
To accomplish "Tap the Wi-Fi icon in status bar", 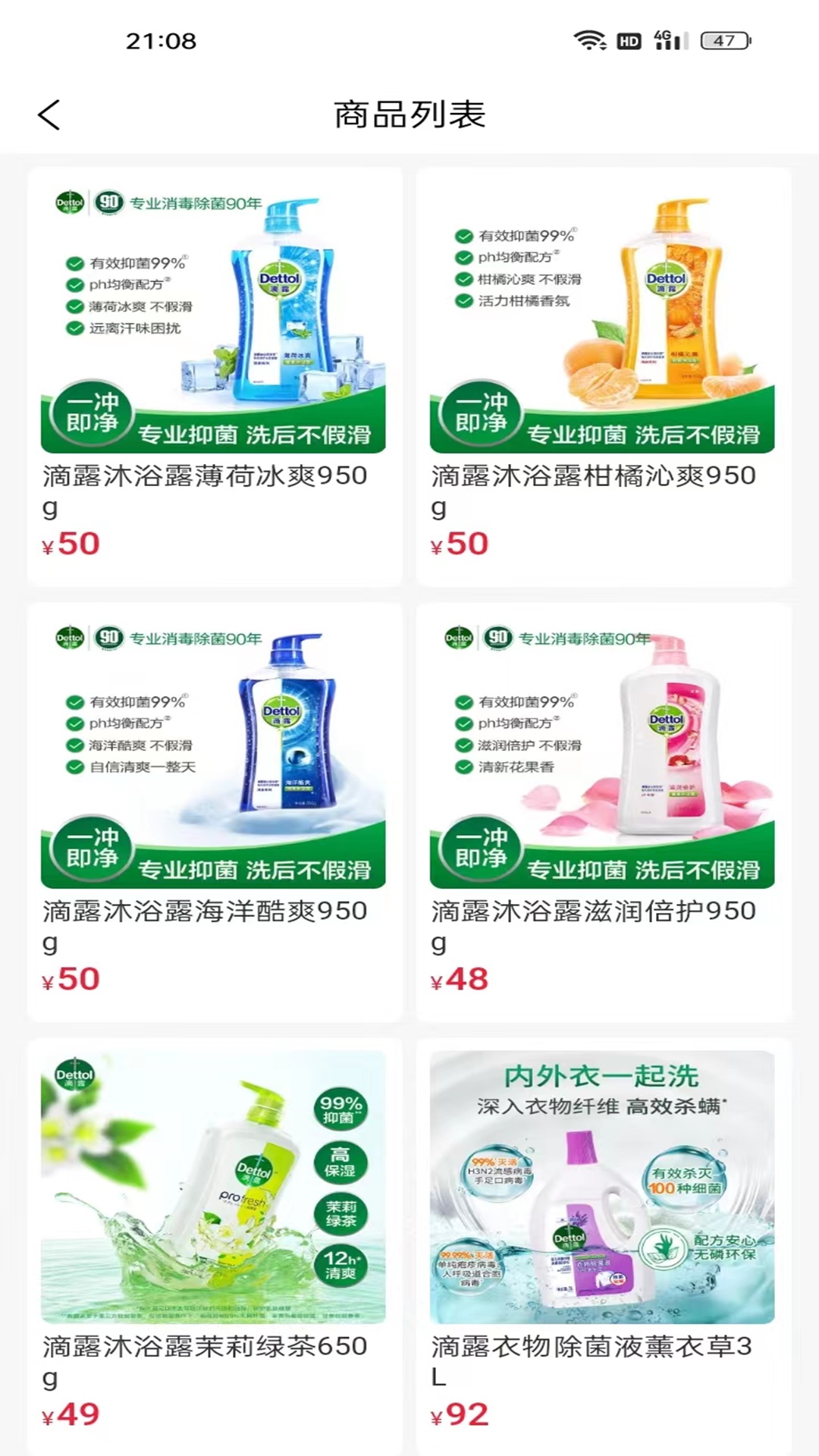I will [590, 42].
